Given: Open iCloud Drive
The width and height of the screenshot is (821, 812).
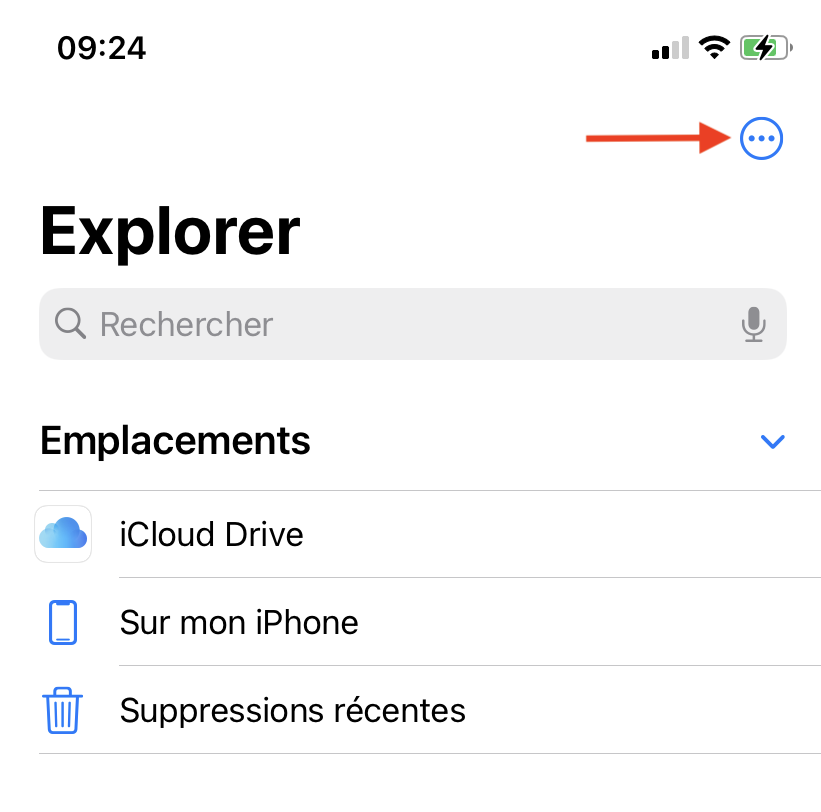Looking at the screenshot, I should point(212,534).
